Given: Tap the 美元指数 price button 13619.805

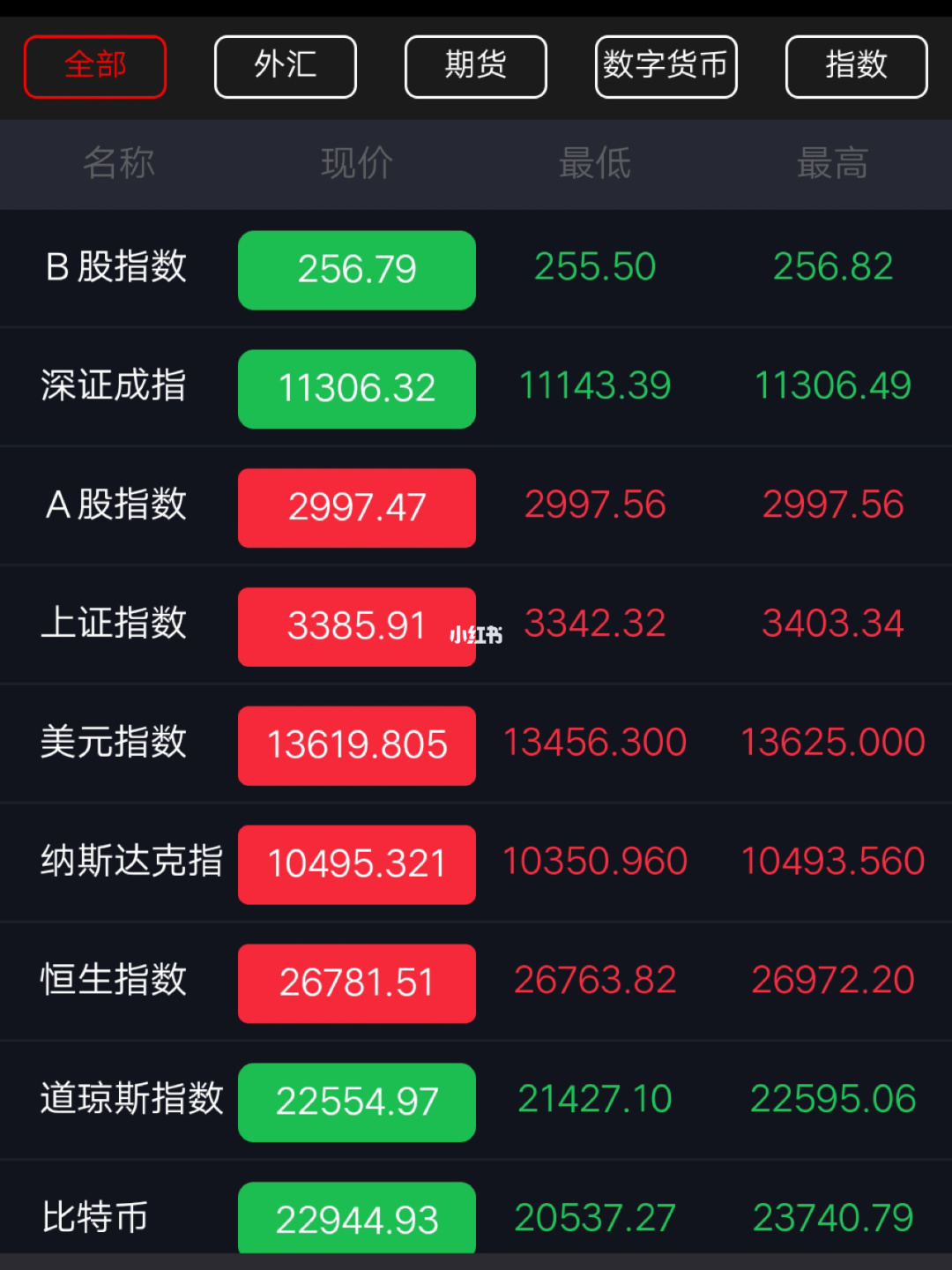Looking at the screenshot, I should [356, 745].
